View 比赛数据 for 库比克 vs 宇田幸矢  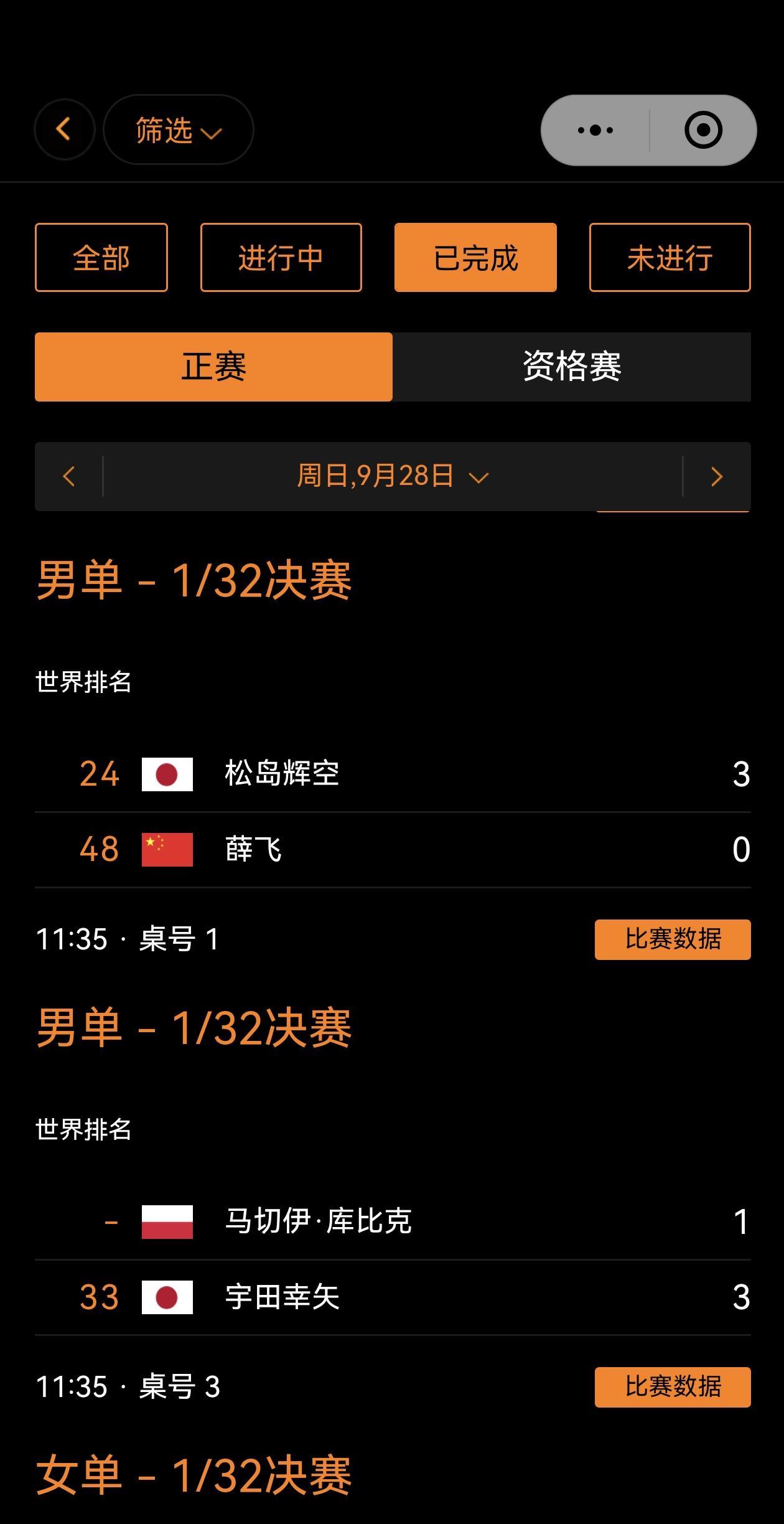[x=672, y=1387]
